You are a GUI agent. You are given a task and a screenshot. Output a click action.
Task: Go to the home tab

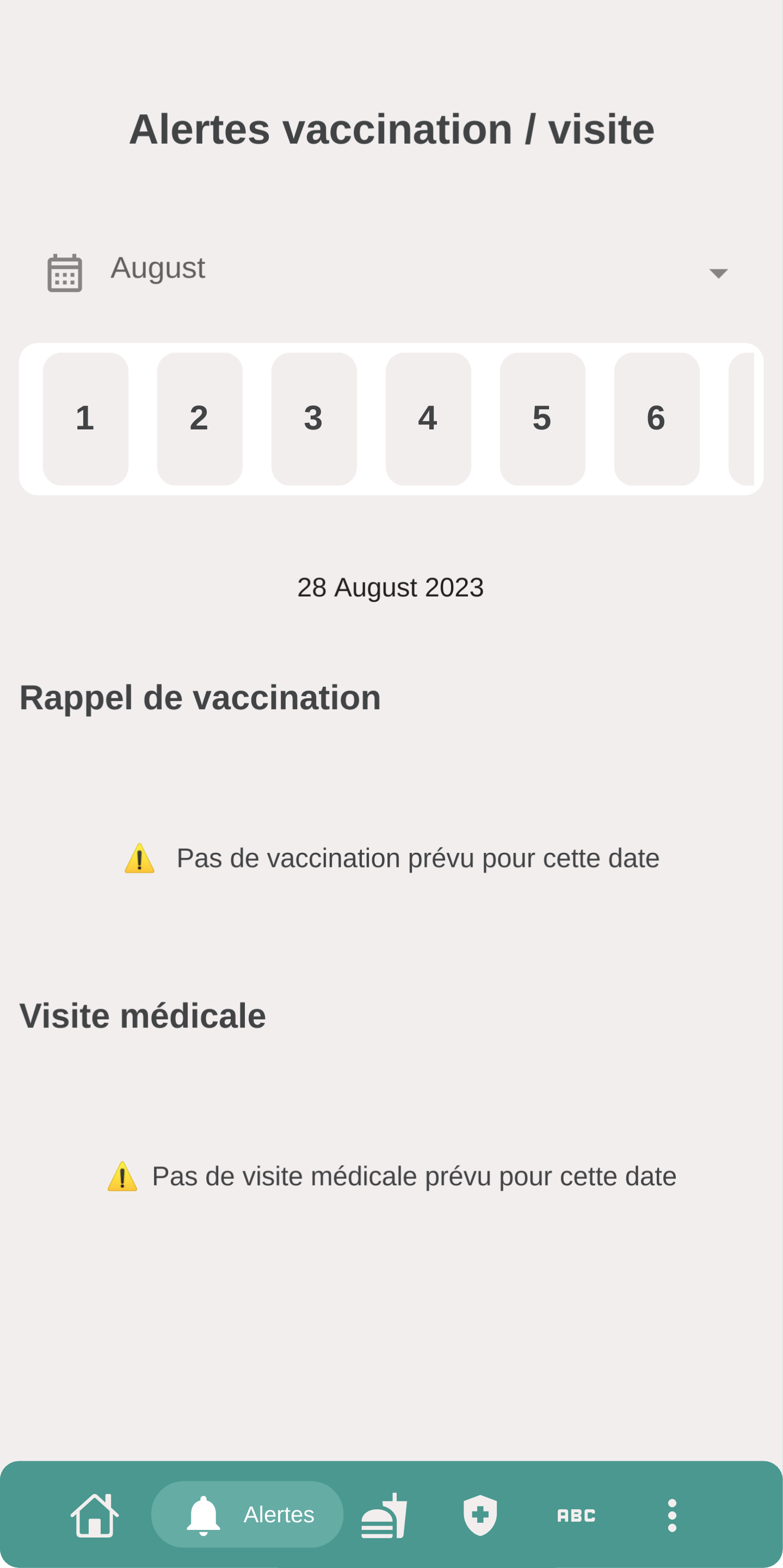(95, 1515)
